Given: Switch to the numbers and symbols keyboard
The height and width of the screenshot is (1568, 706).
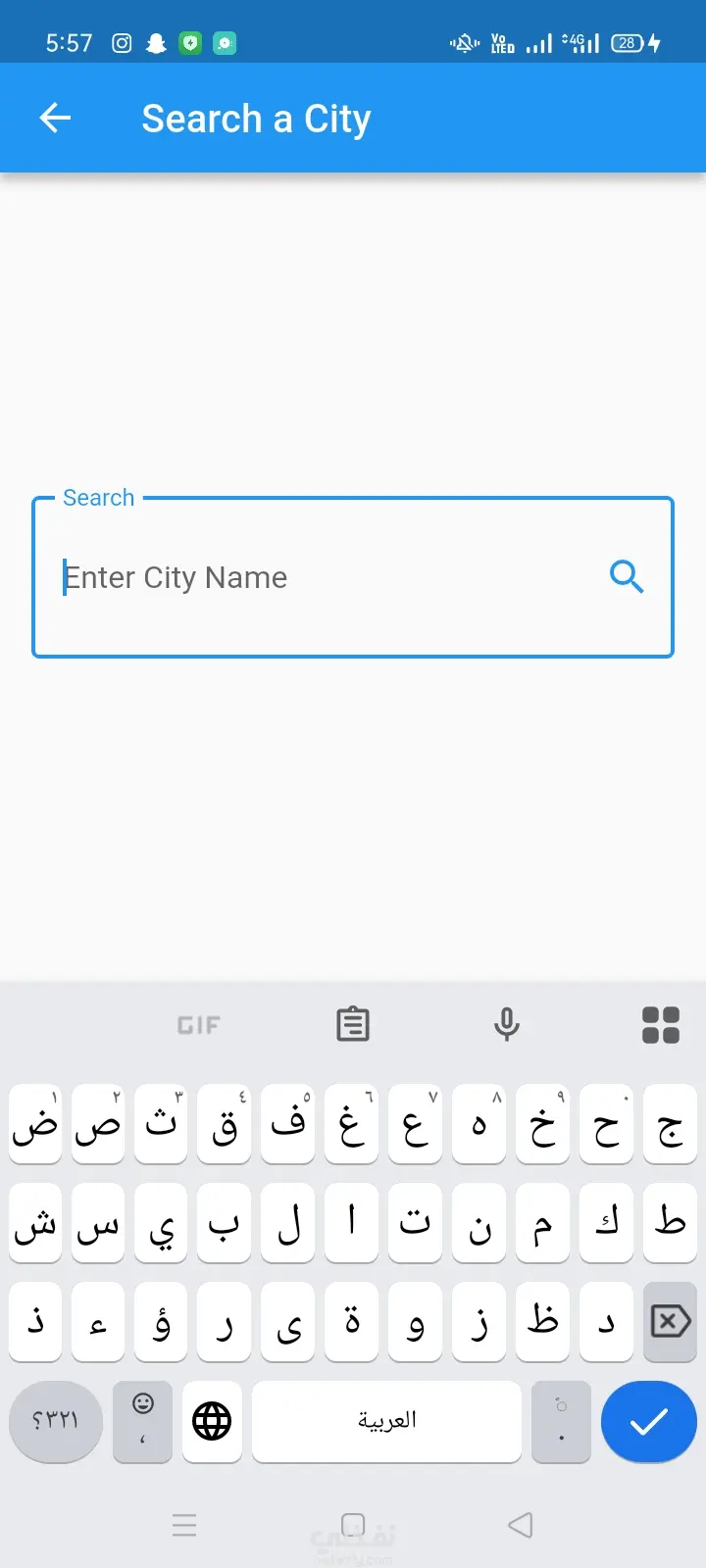Looking at the screenshot, I should (55, 1421).
